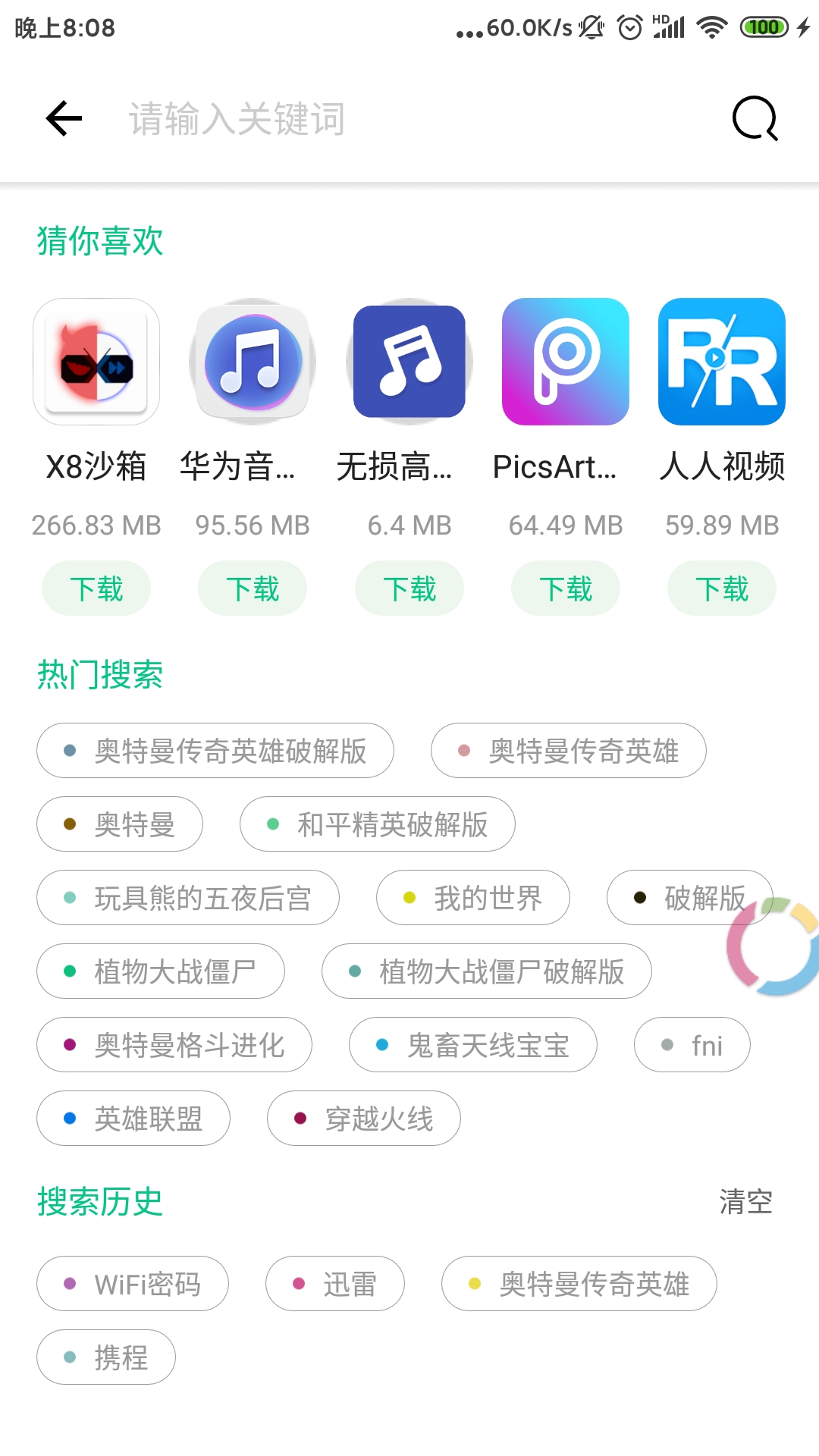
Task: Select hot search 和平精英破解版
Action: coord(378,824)
